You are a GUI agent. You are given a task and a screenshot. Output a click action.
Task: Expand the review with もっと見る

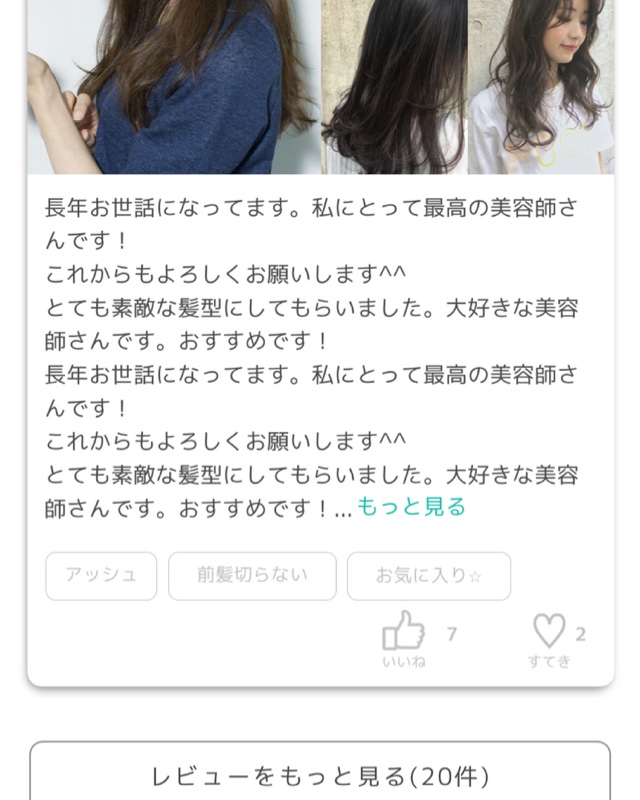(411, 507)
